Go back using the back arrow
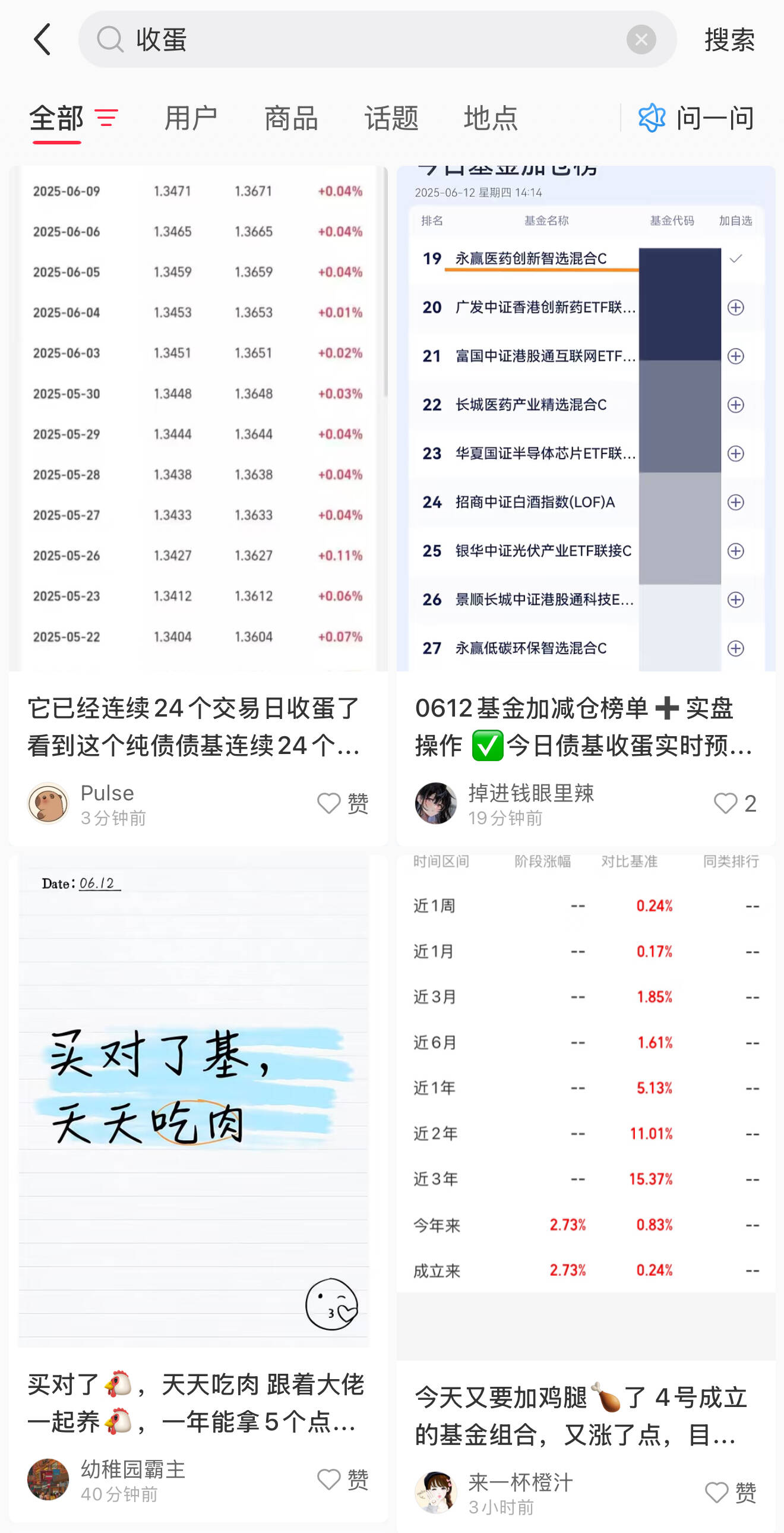 pos(42,39)
